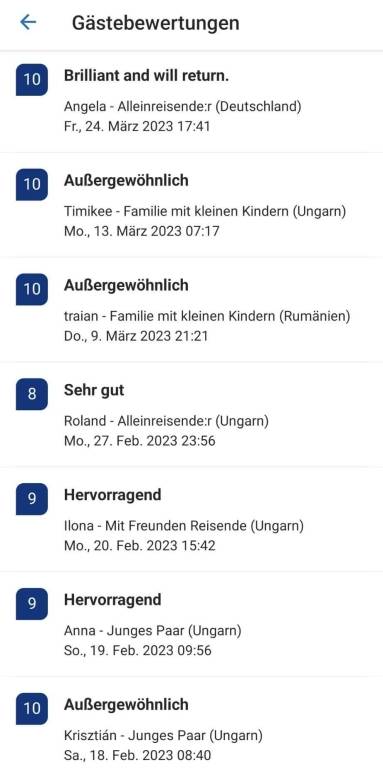Viewport: 383px width, 768px height.
Task: View traian's review from Rumänien
Action: click(x=192, y=310)
